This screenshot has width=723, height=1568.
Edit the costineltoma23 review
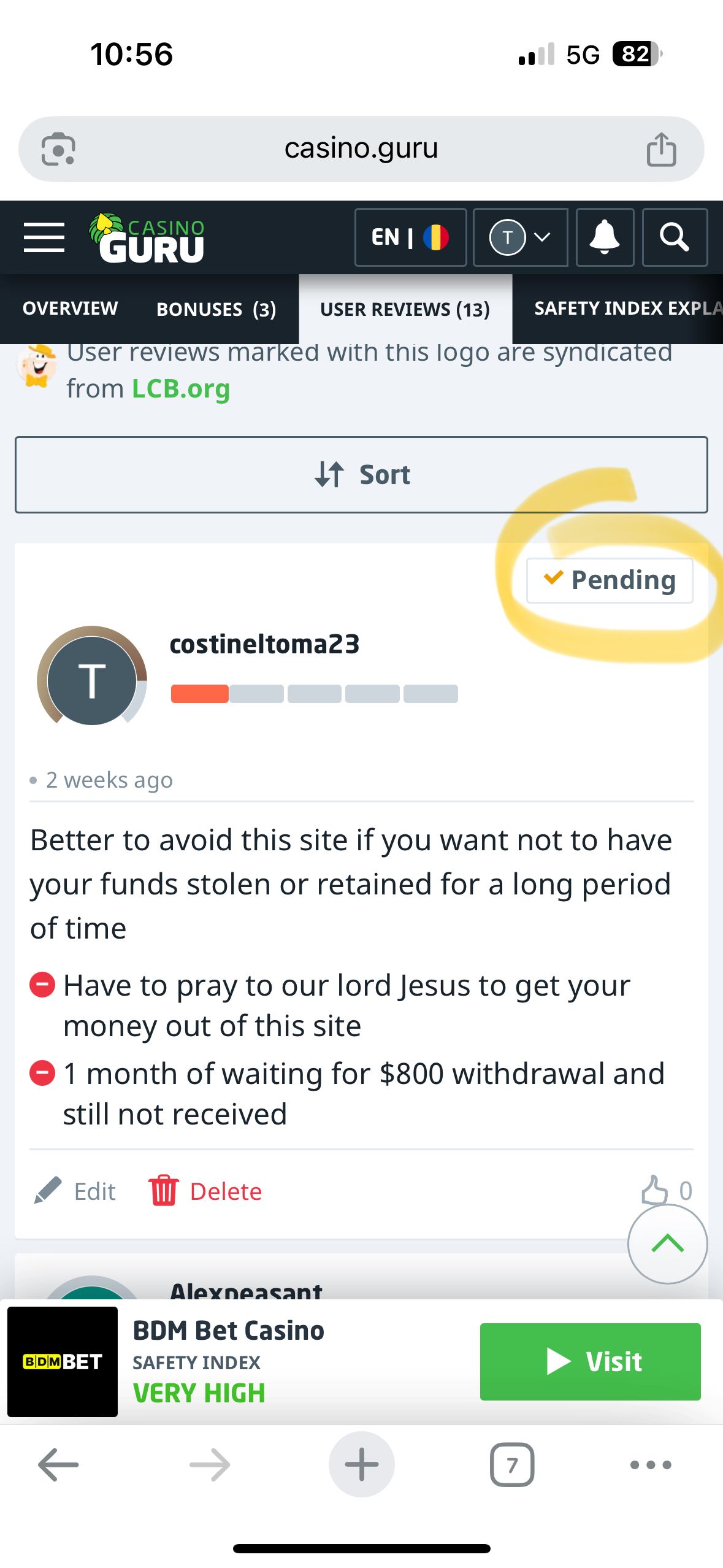[x=75, y=1191]
